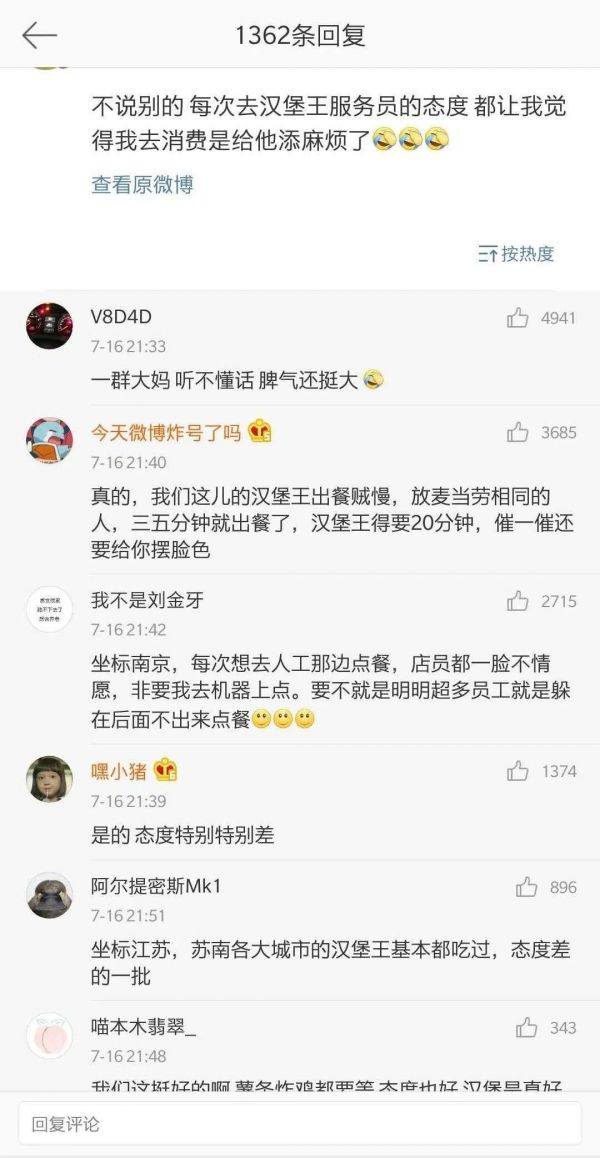Go back using the arrow icon
This screenshot has height=1158, width=600.
click(x=39, y=36)
